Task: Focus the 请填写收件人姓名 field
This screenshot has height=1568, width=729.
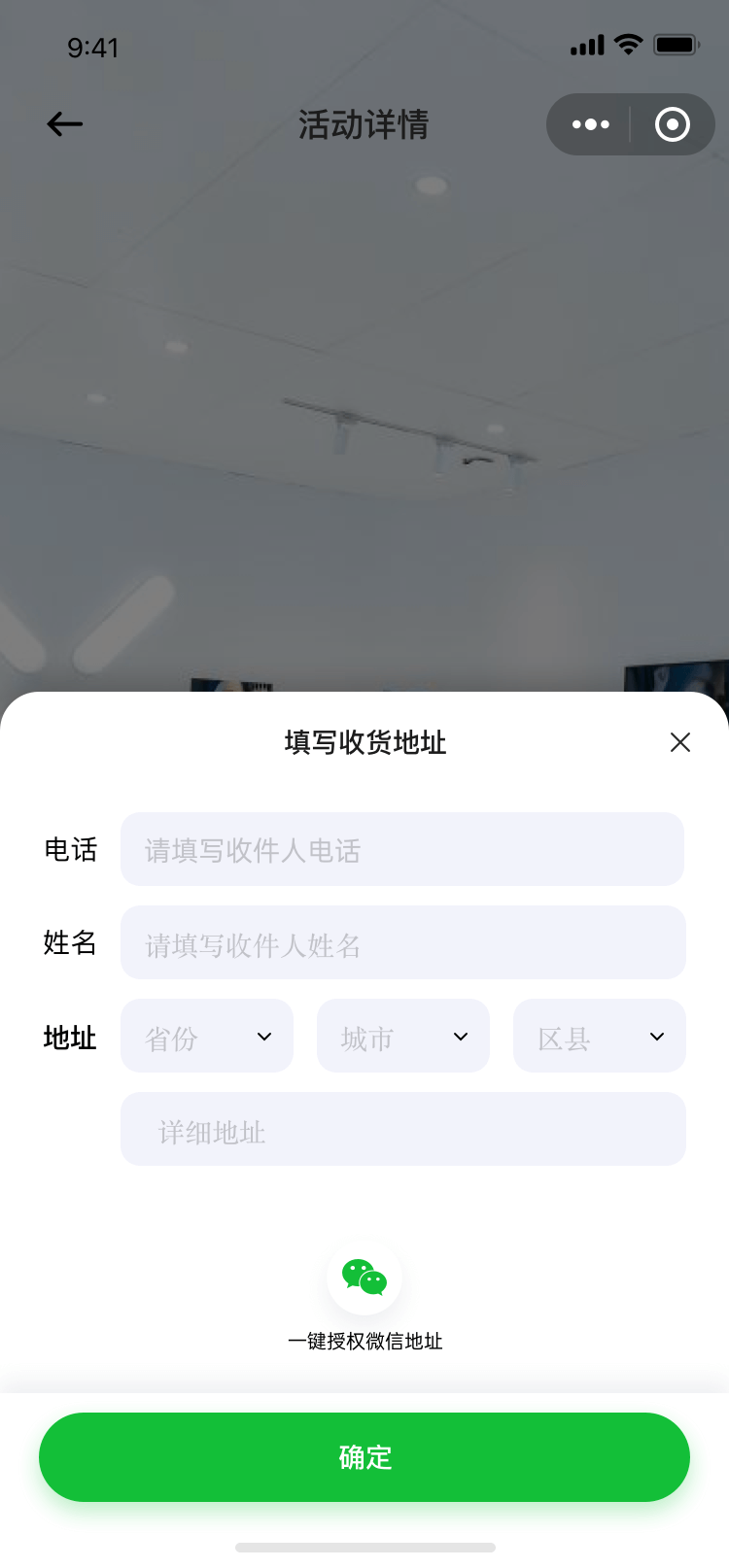Action: tap(402, 942)
